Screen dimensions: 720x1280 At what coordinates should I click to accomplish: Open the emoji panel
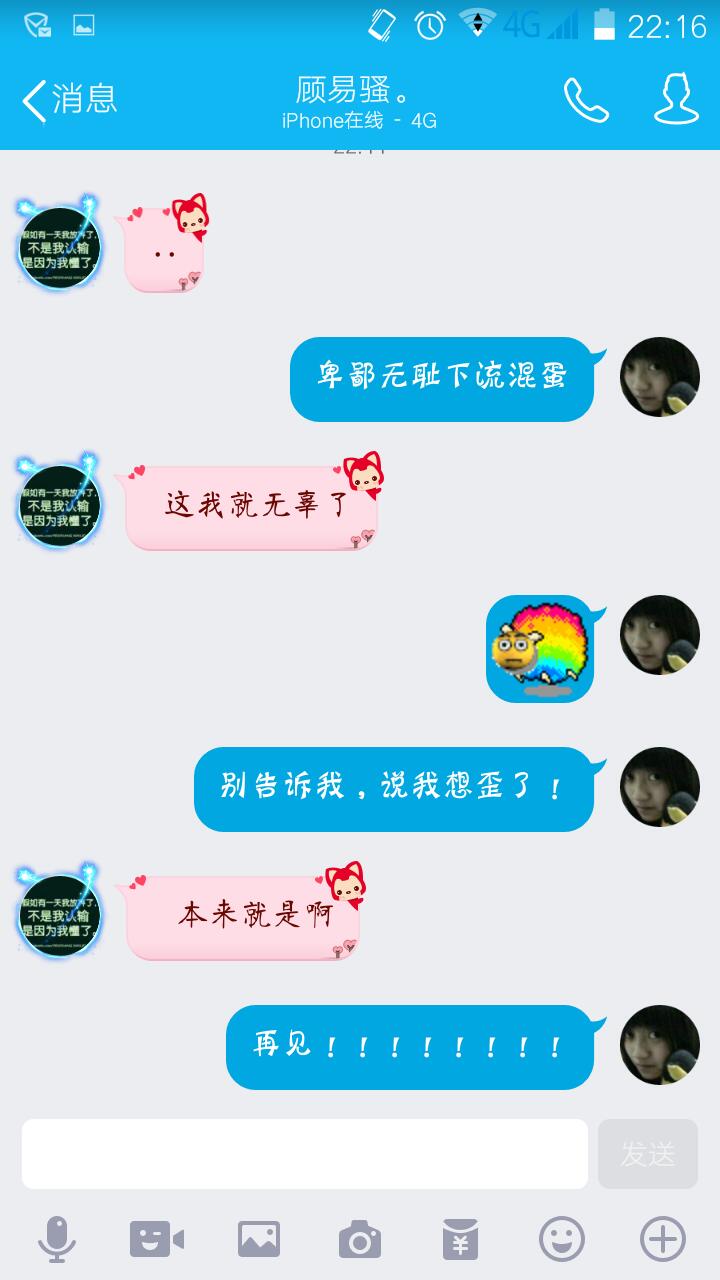tap(562, 1240)
